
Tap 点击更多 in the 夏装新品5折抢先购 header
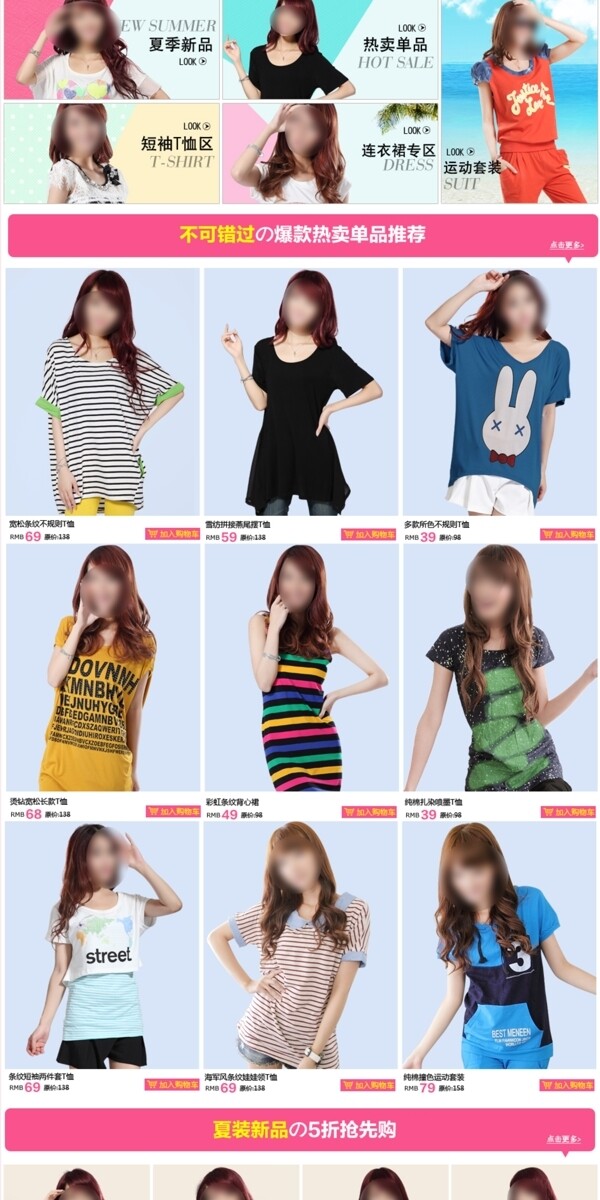[564, 1139]
